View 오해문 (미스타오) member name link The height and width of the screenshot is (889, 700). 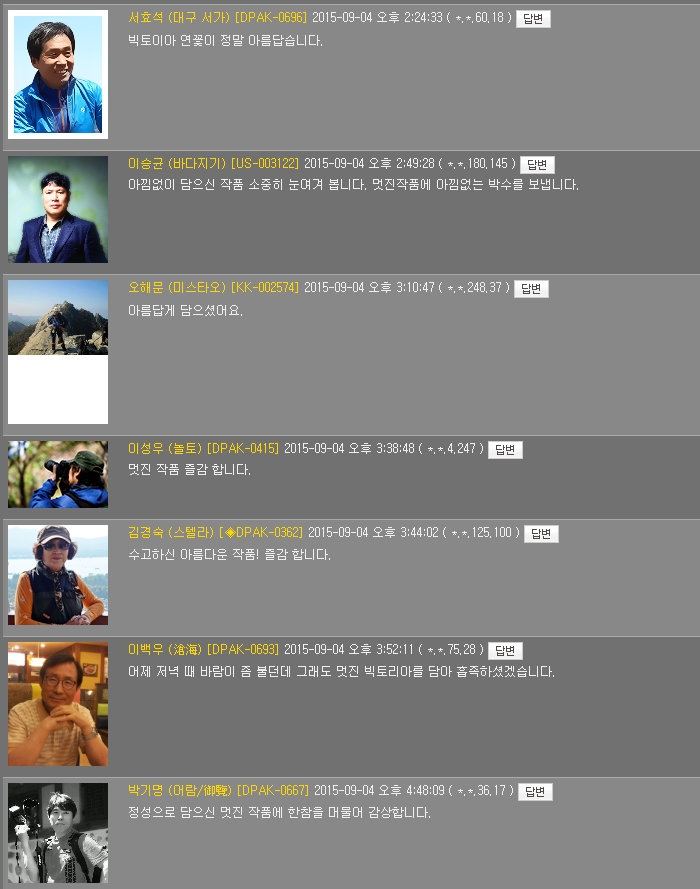pos(177,288)
